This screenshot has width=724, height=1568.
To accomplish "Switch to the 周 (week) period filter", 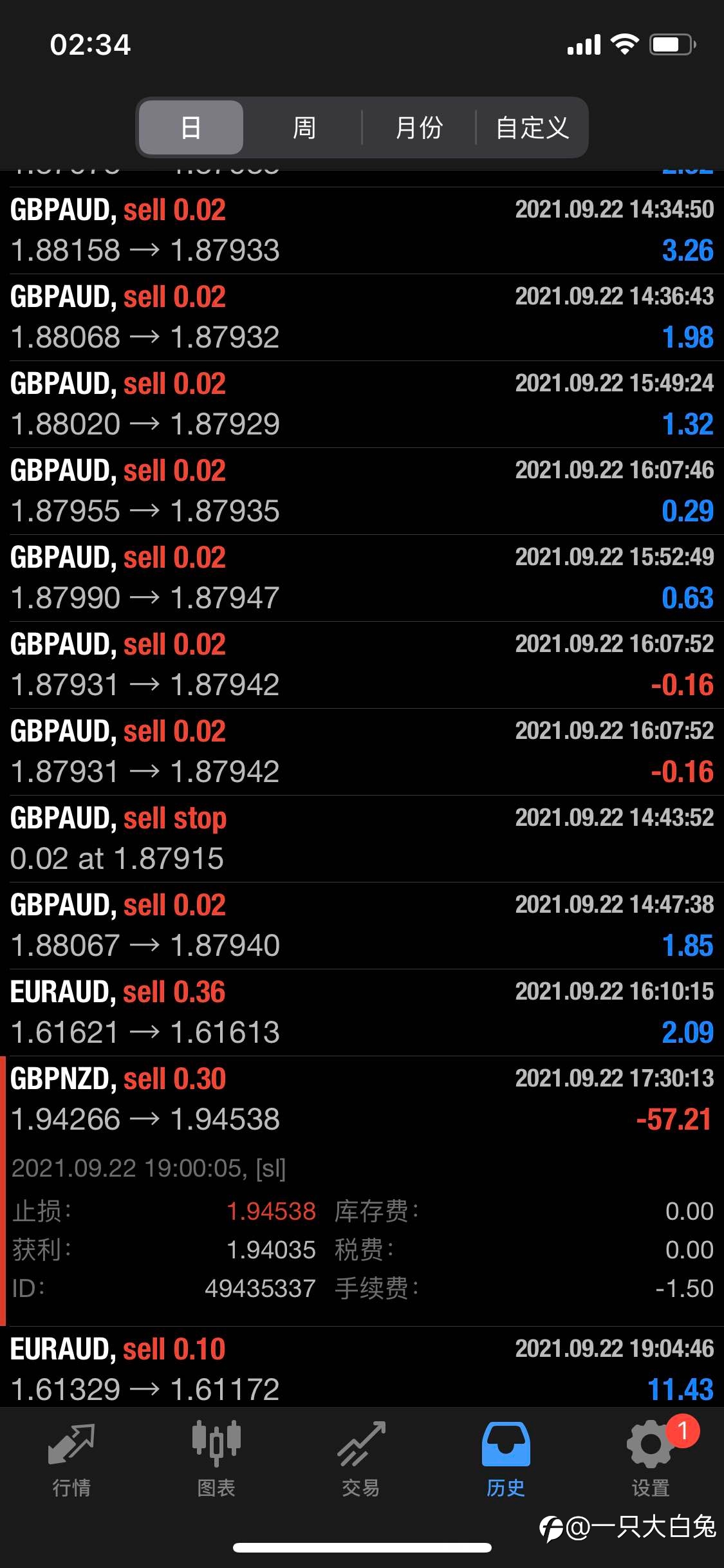I will click(304, 127).
